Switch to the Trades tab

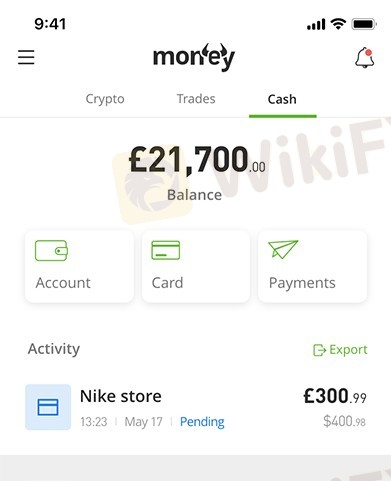click(196, 99)
